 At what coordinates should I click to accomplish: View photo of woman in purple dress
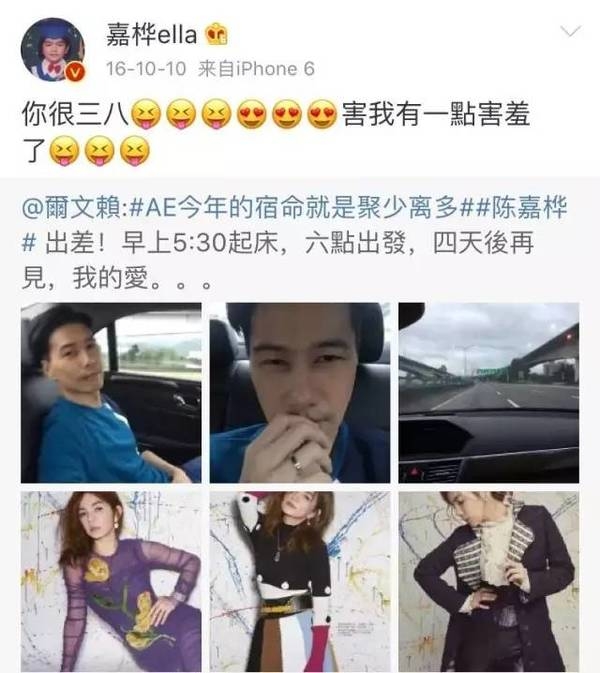[111, 581]
